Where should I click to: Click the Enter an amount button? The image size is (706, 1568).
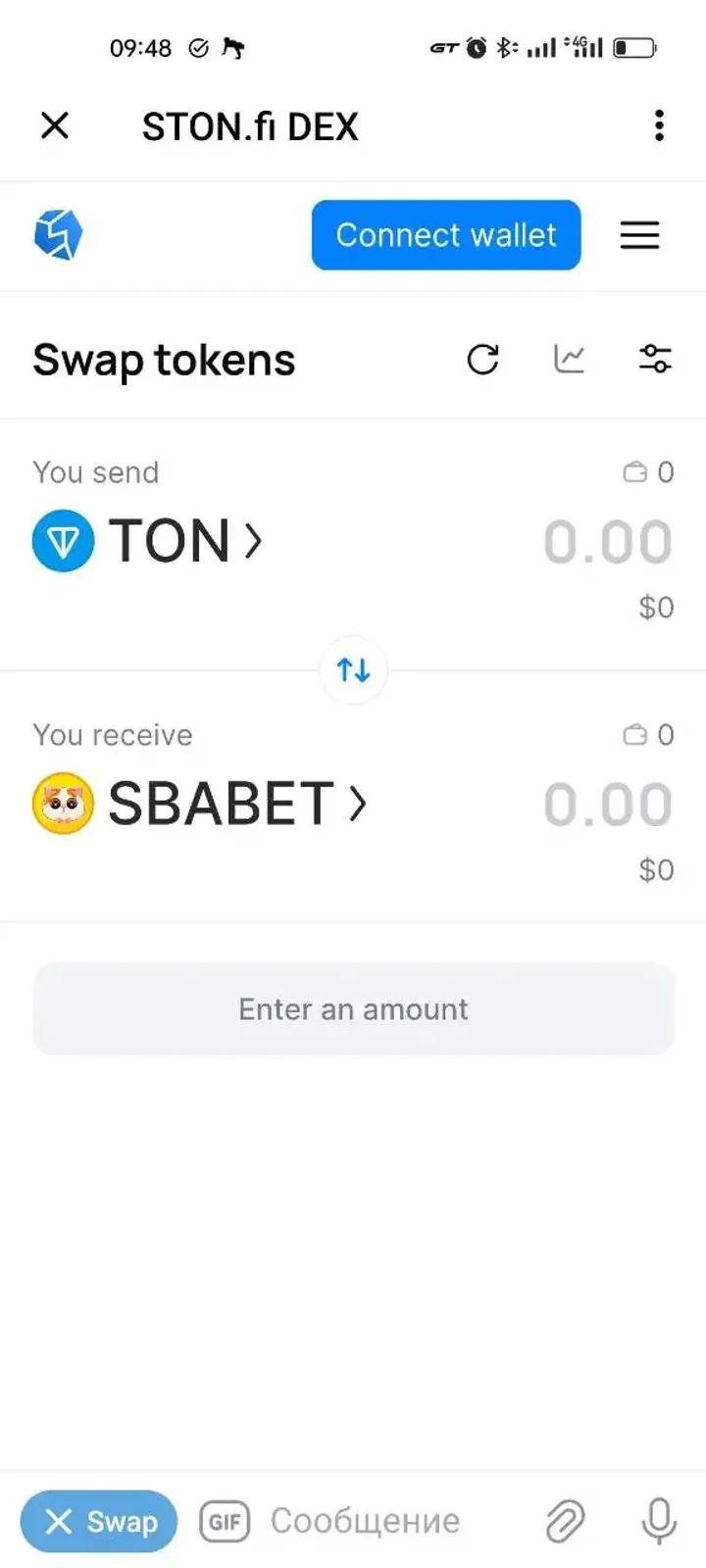(353, 1008)
